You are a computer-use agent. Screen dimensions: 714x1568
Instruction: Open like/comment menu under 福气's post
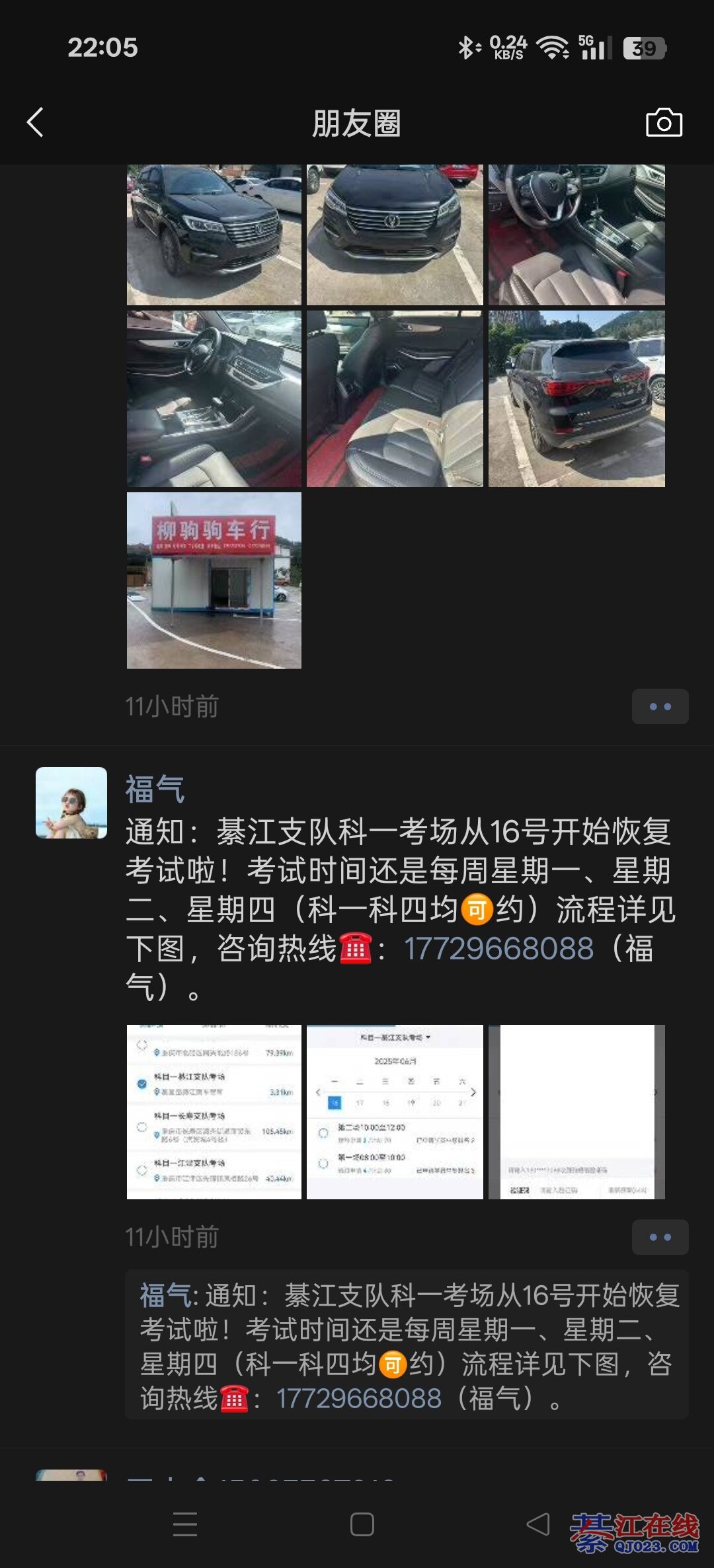660,1237
